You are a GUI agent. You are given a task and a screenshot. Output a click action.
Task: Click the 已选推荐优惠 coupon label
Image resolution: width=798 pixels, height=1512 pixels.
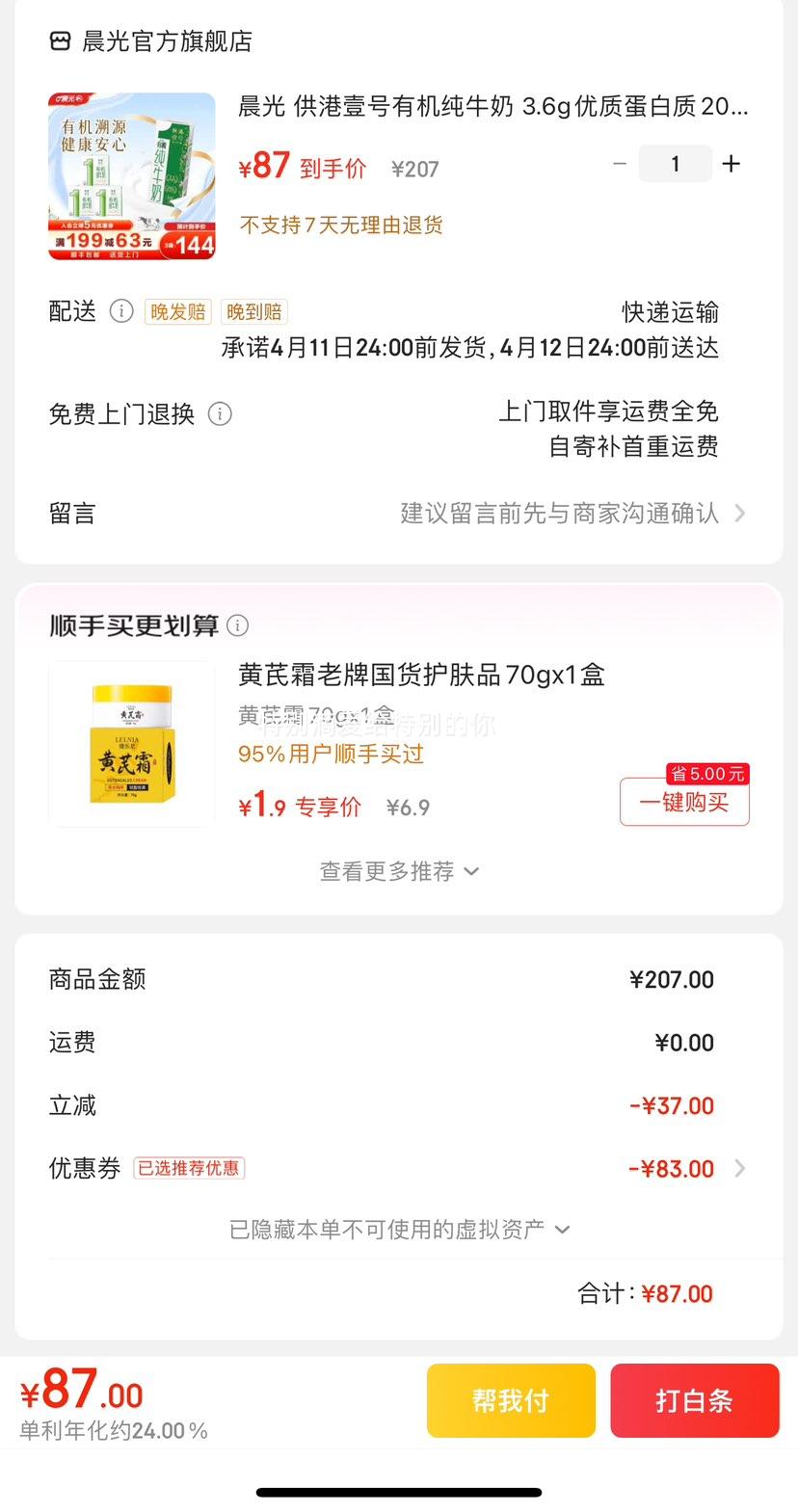(x=188, y=1167)
